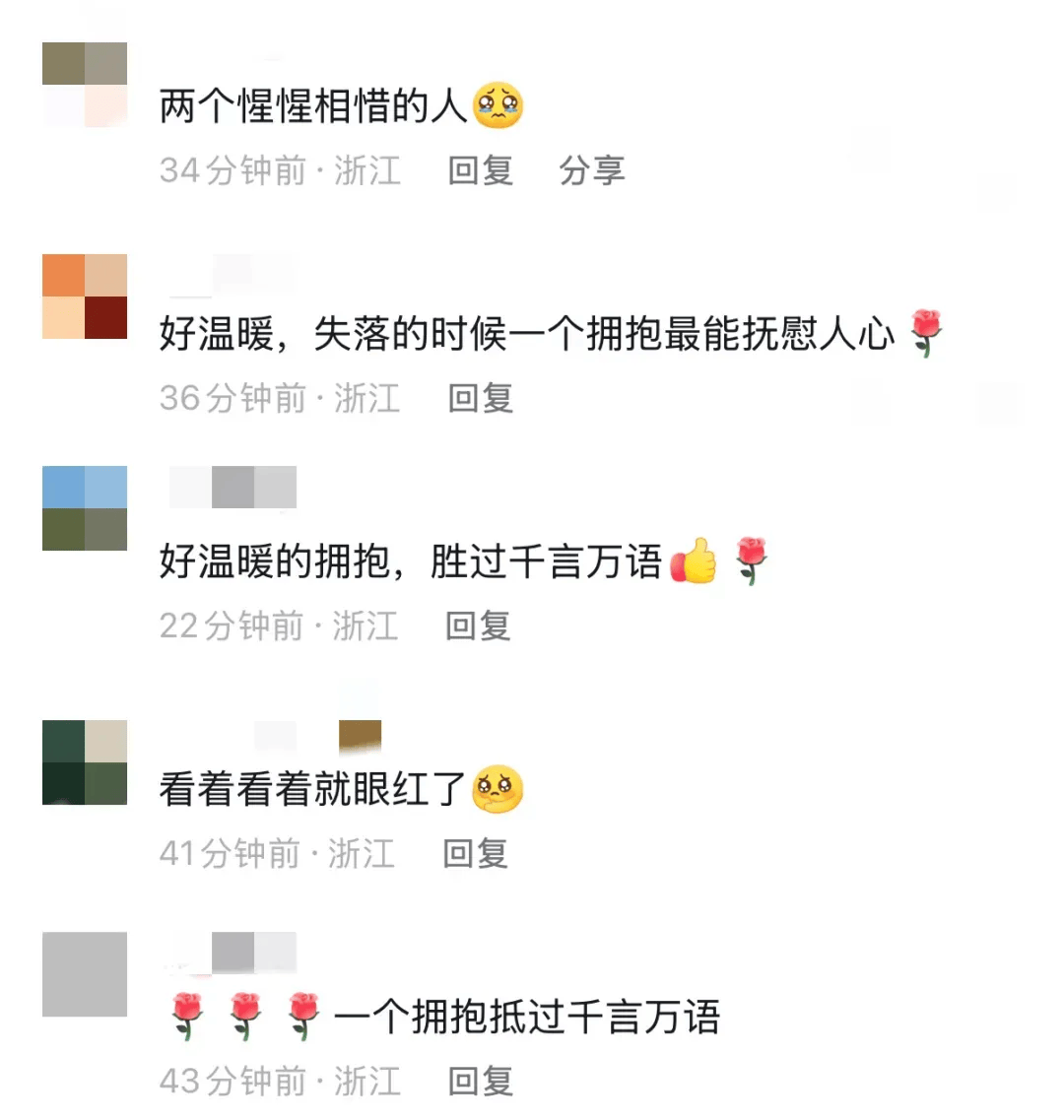Click 回复 on the last comment
1064x1120 pixels.
480,1082
